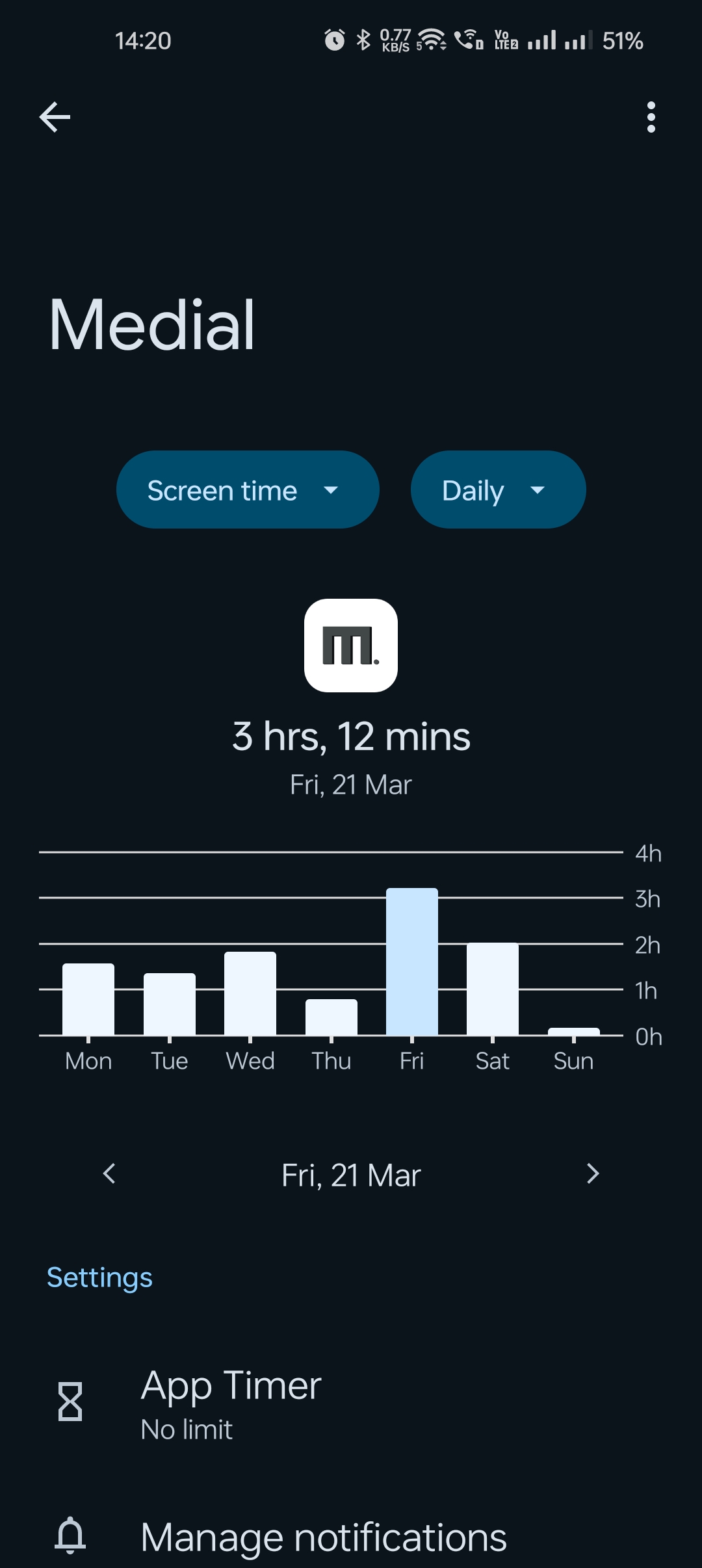The width and height of the screenshot is (702, 1568).
Task: Select the Sat bar in the chart
Action: point(493,989)
